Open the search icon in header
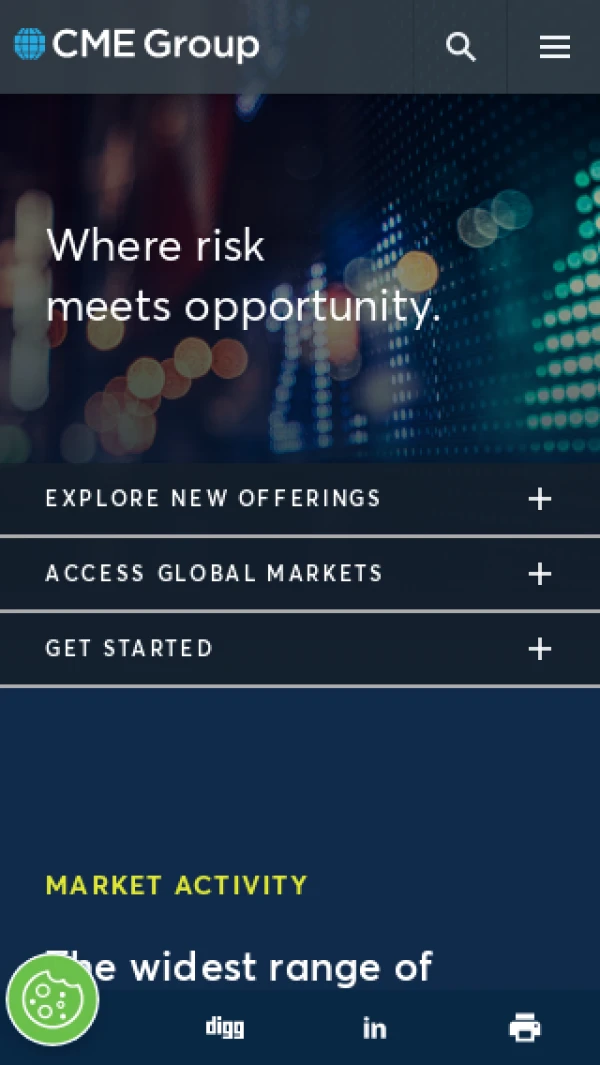 461,47
